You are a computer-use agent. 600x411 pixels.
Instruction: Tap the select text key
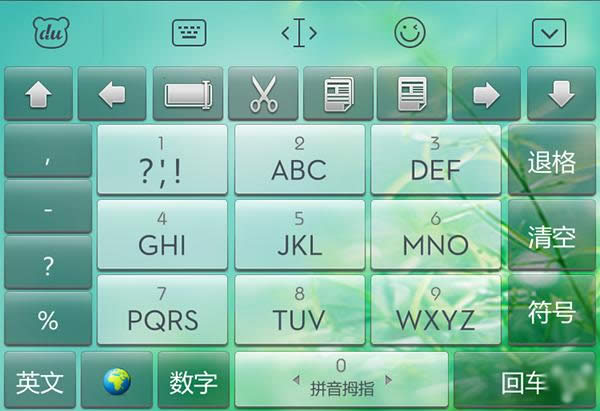[x=188, y=95]
